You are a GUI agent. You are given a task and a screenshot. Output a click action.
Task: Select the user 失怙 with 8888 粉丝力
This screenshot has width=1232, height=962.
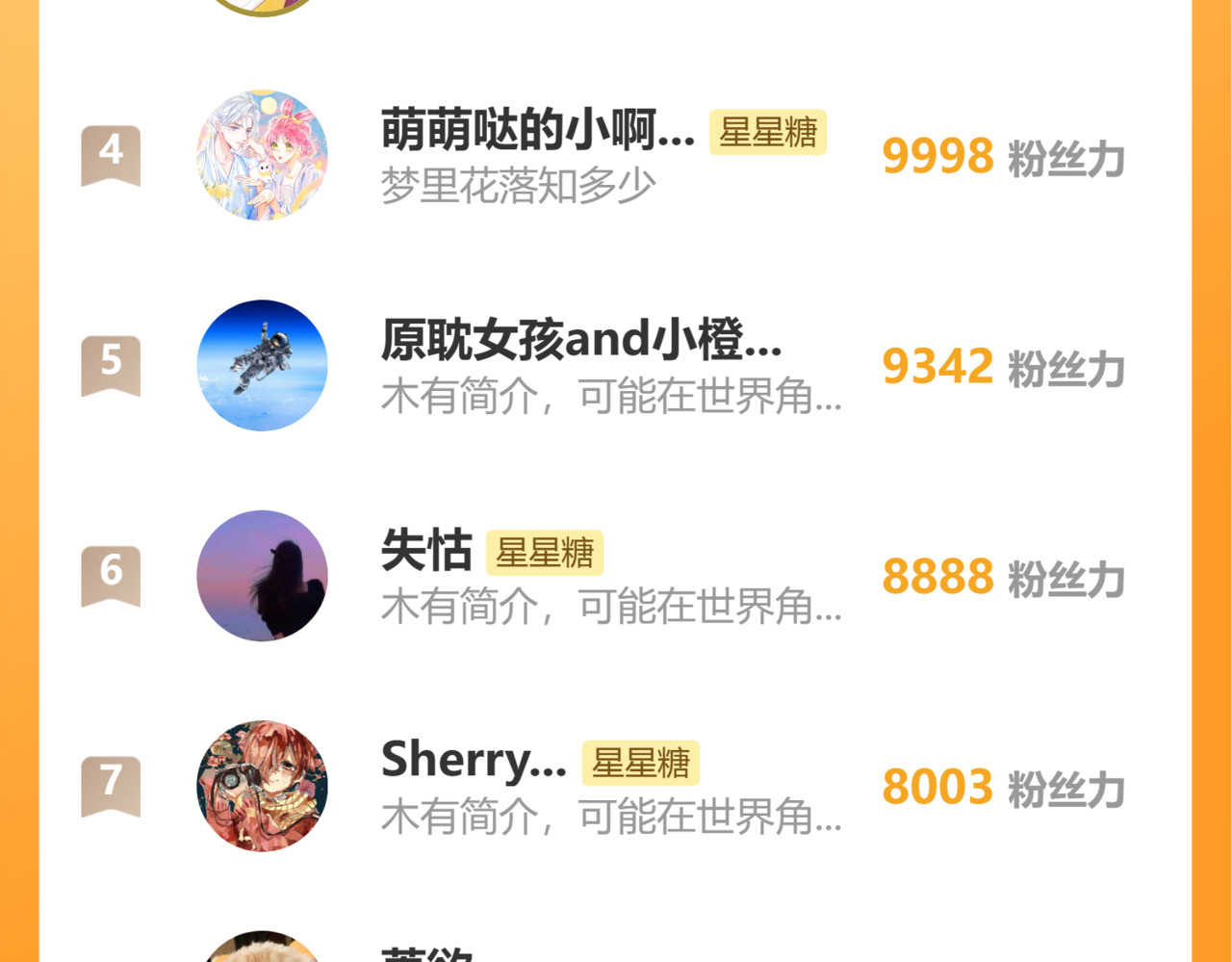426,551
